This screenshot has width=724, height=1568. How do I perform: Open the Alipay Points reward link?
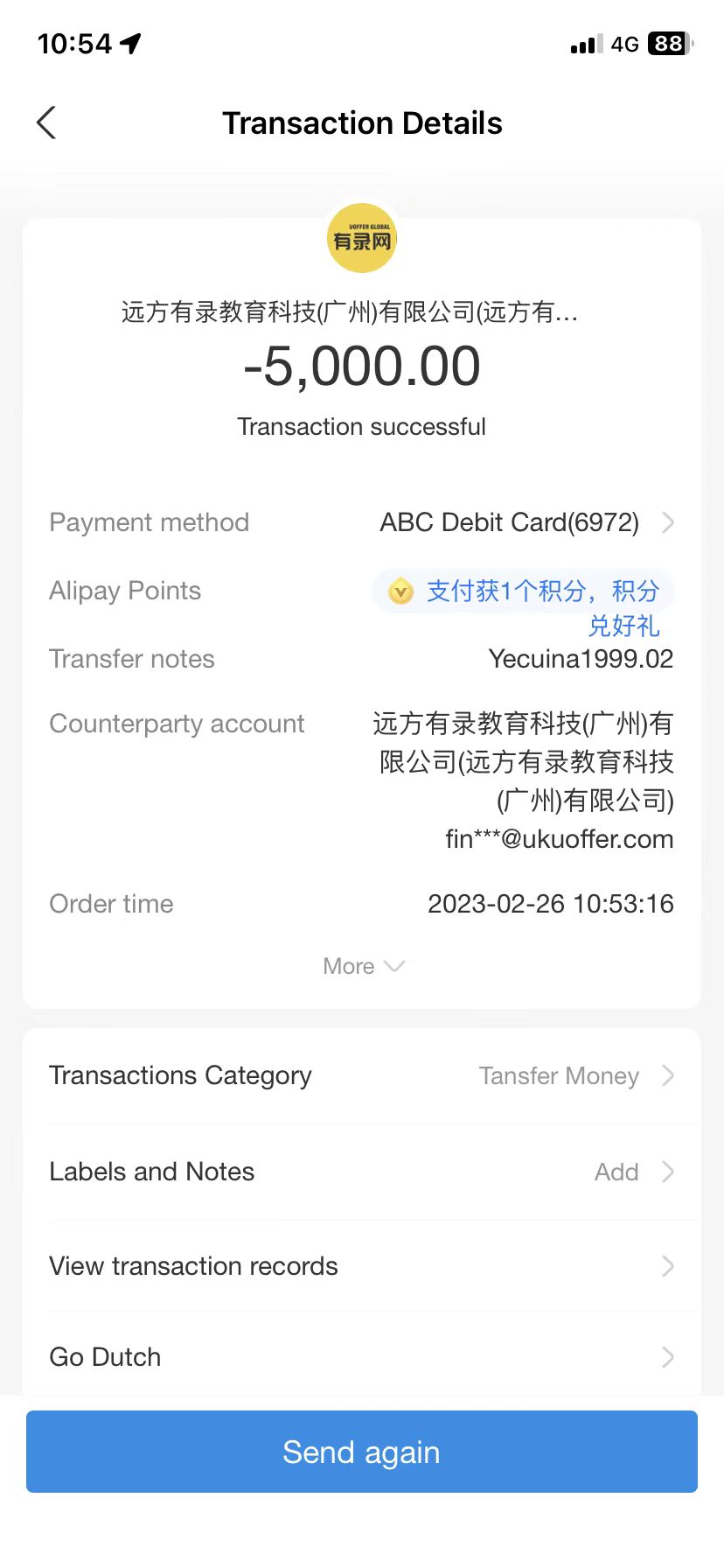525,592
